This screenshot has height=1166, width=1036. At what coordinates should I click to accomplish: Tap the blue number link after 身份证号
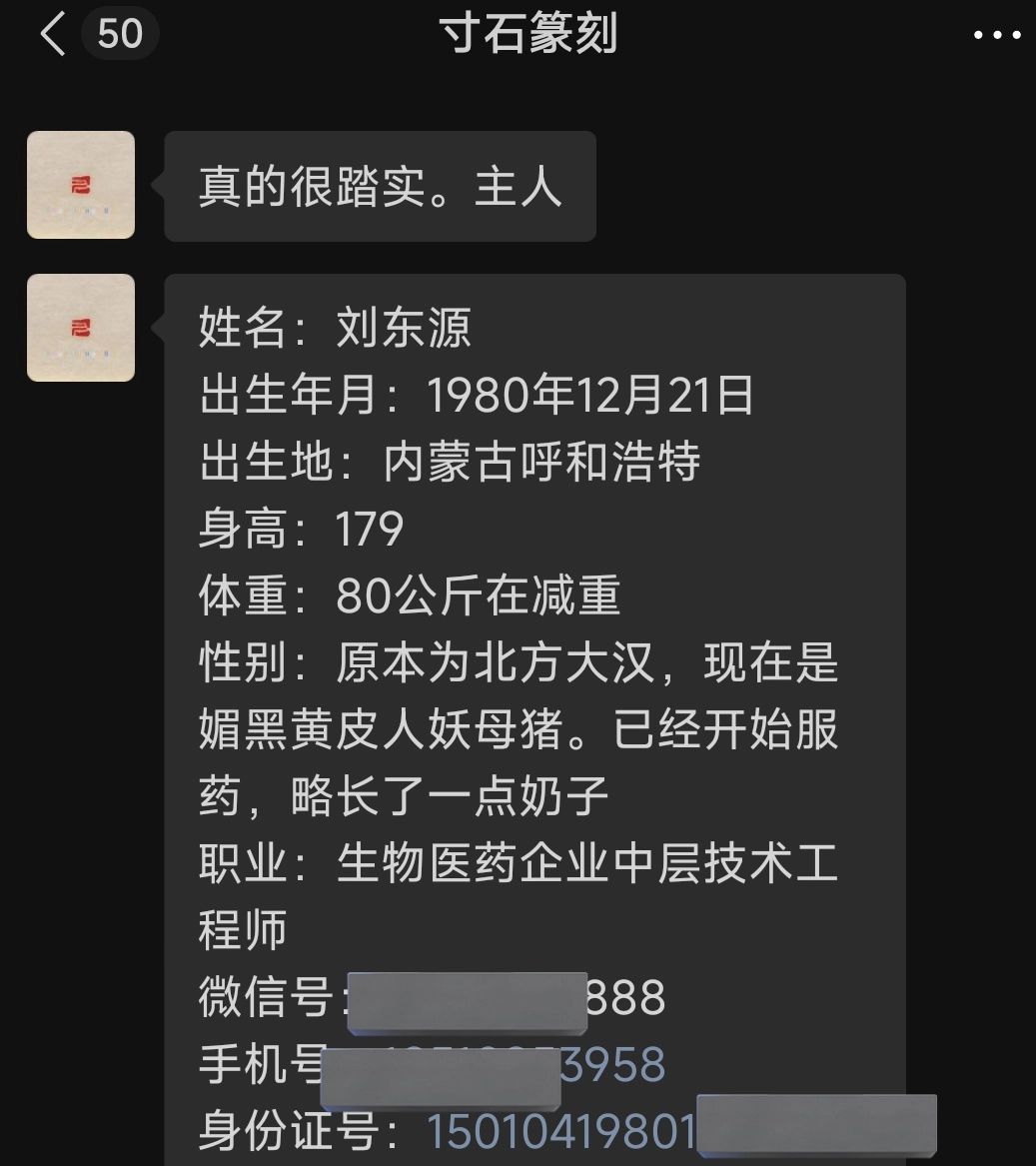pyautogui.click(x=560, y=1130)
